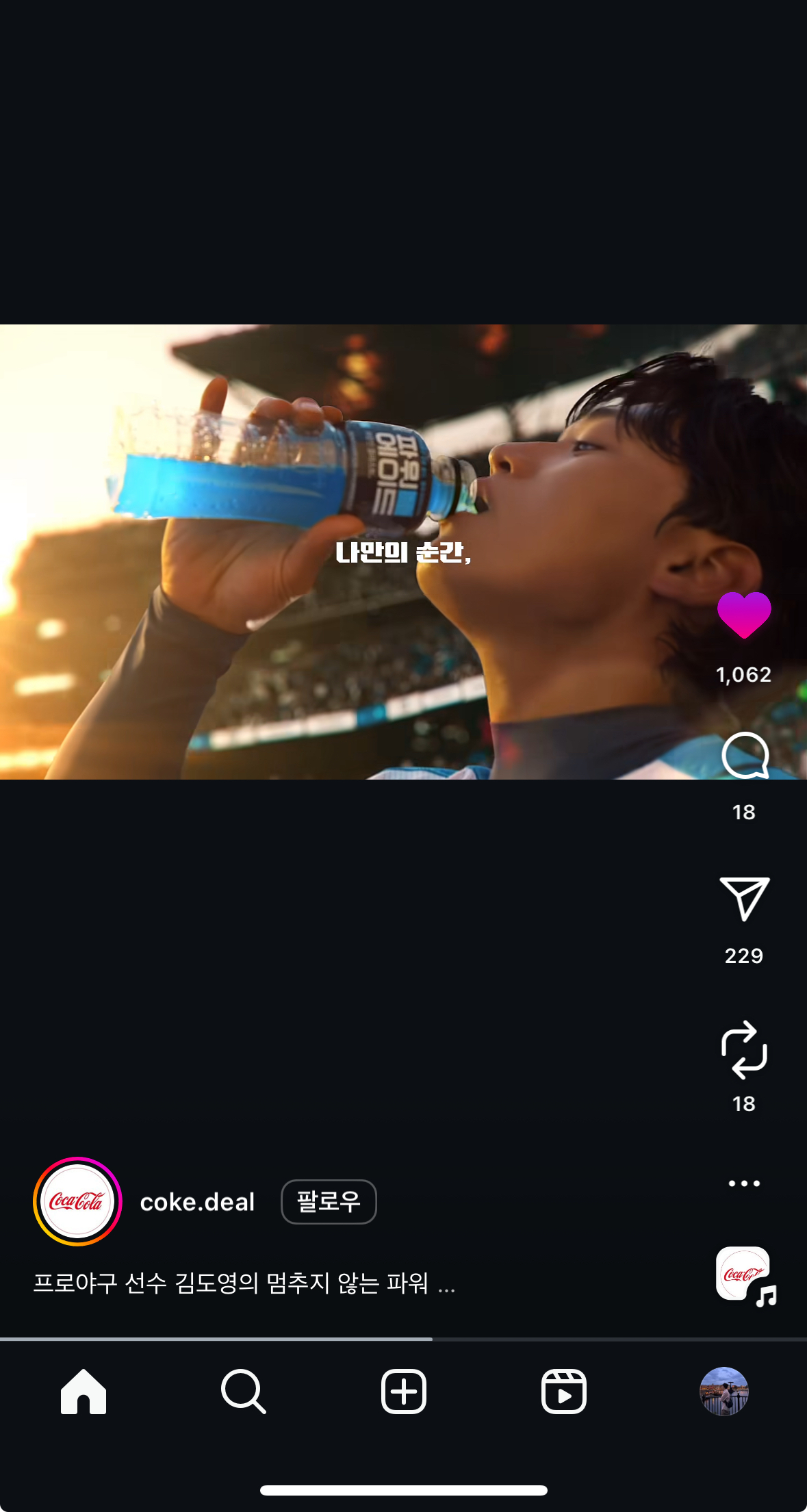The height and width of the screenshot is (1512, 807).
Task: Go to the Home feed tab
Action: click(84, 1392)
